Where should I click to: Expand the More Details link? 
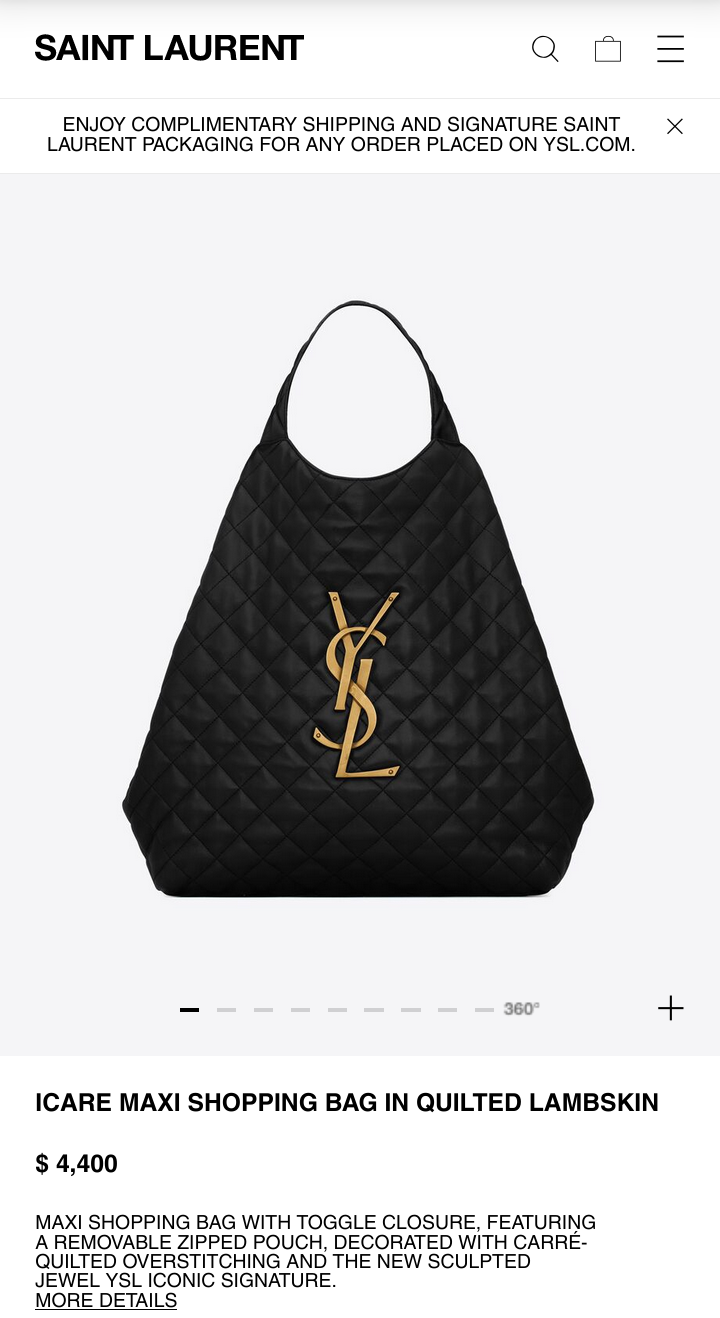pos(106,1300)
